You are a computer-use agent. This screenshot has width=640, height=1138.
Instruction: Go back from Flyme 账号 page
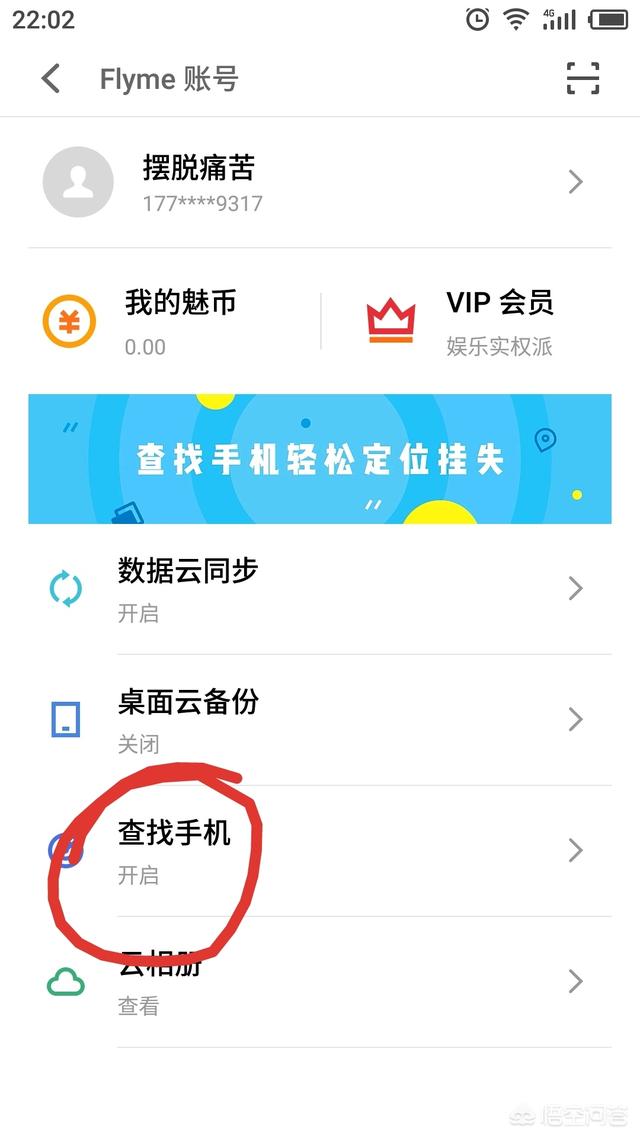(x=51, y=78)
